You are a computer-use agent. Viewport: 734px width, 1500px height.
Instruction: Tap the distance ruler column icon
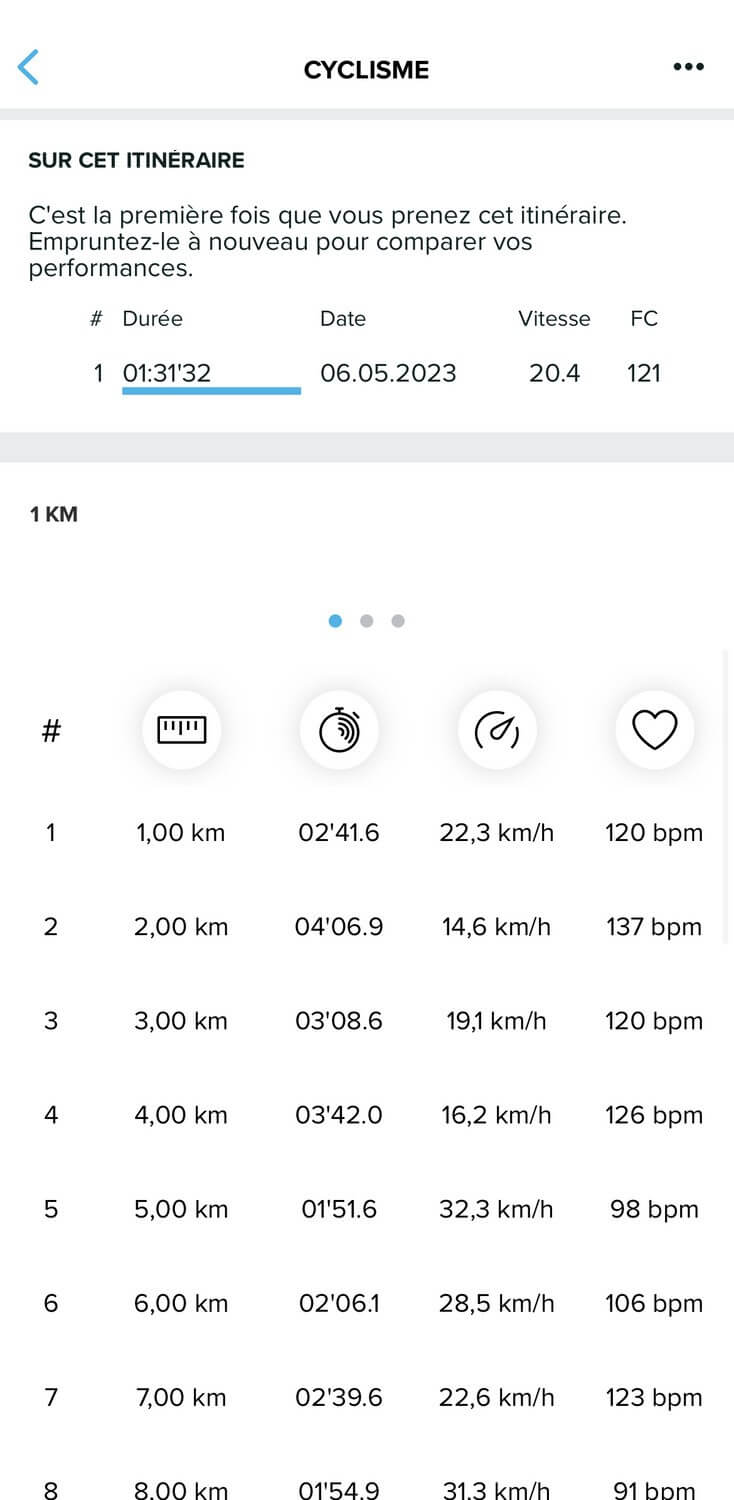(x=181, y=730)
